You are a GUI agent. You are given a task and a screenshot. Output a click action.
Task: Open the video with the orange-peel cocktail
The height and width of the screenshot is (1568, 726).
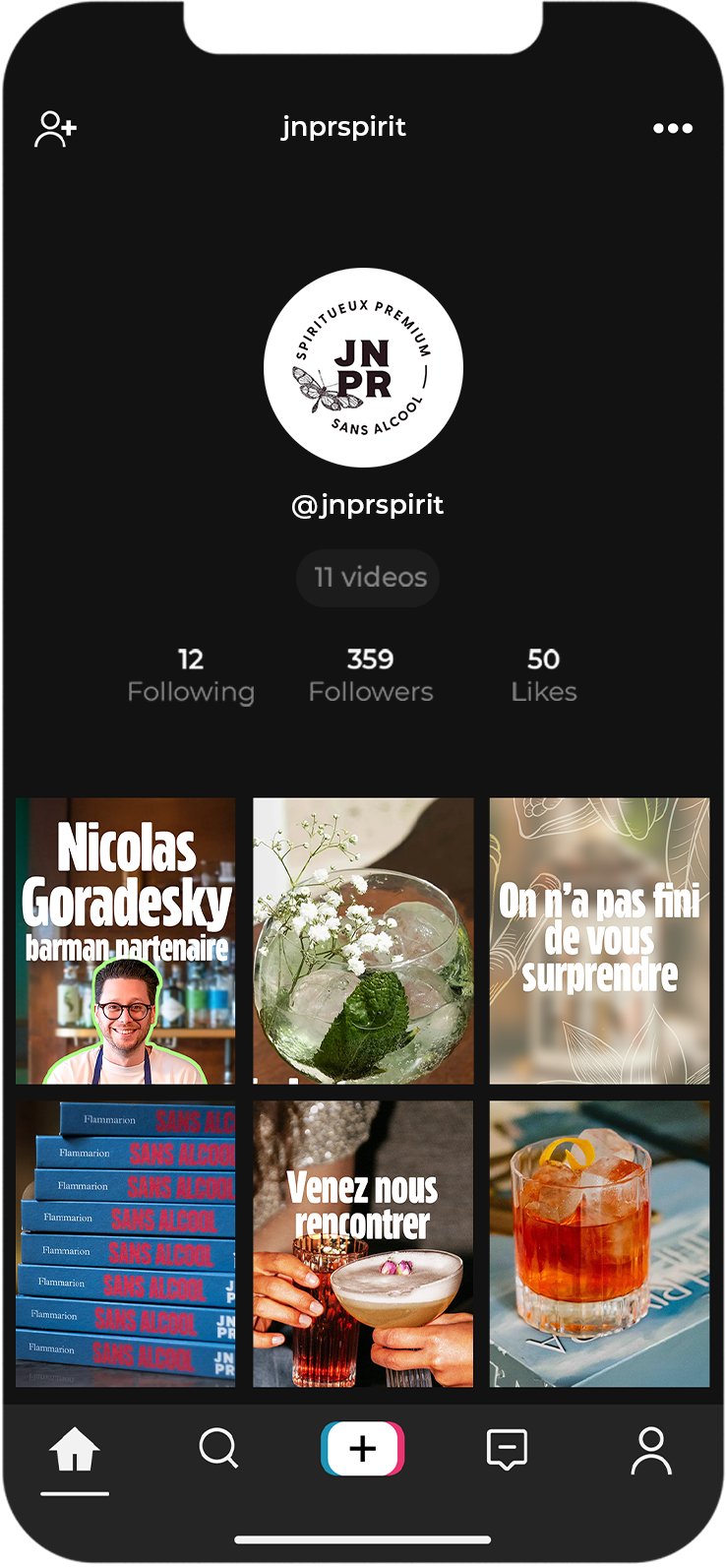tap(599, 1243)
